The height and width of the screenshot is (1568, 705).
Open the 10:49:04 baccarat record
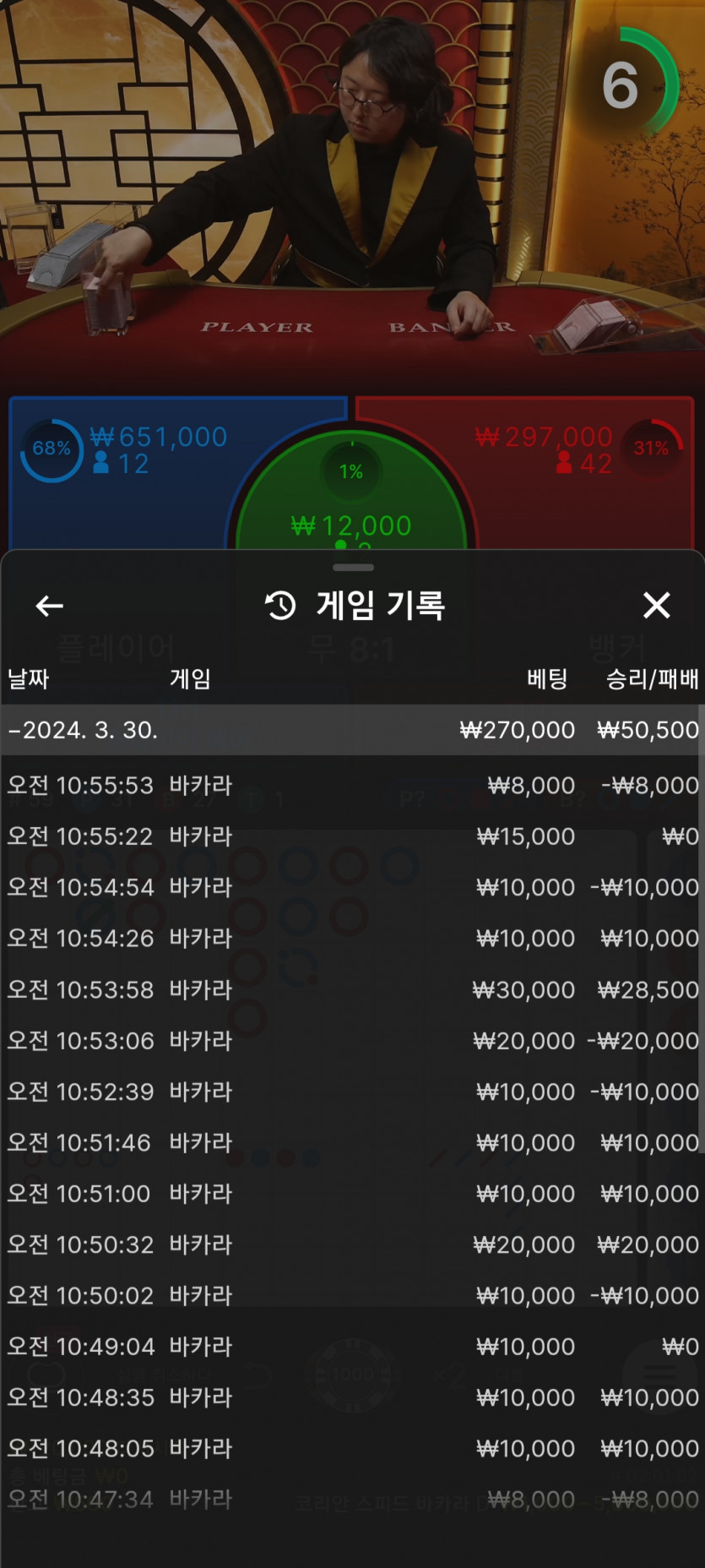pos(352,1347)
